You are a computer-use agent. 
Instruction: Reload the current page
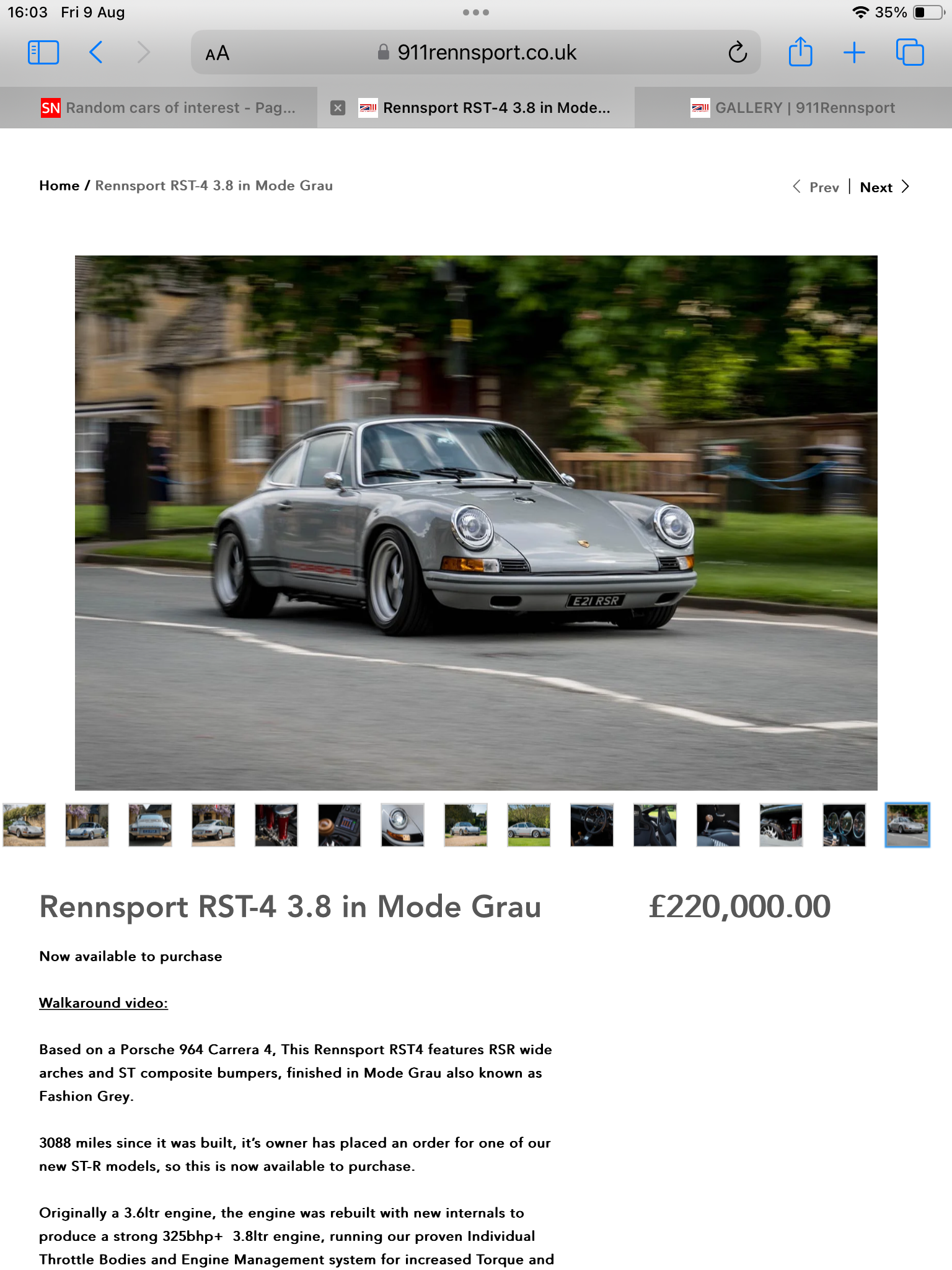click(738, 53)
